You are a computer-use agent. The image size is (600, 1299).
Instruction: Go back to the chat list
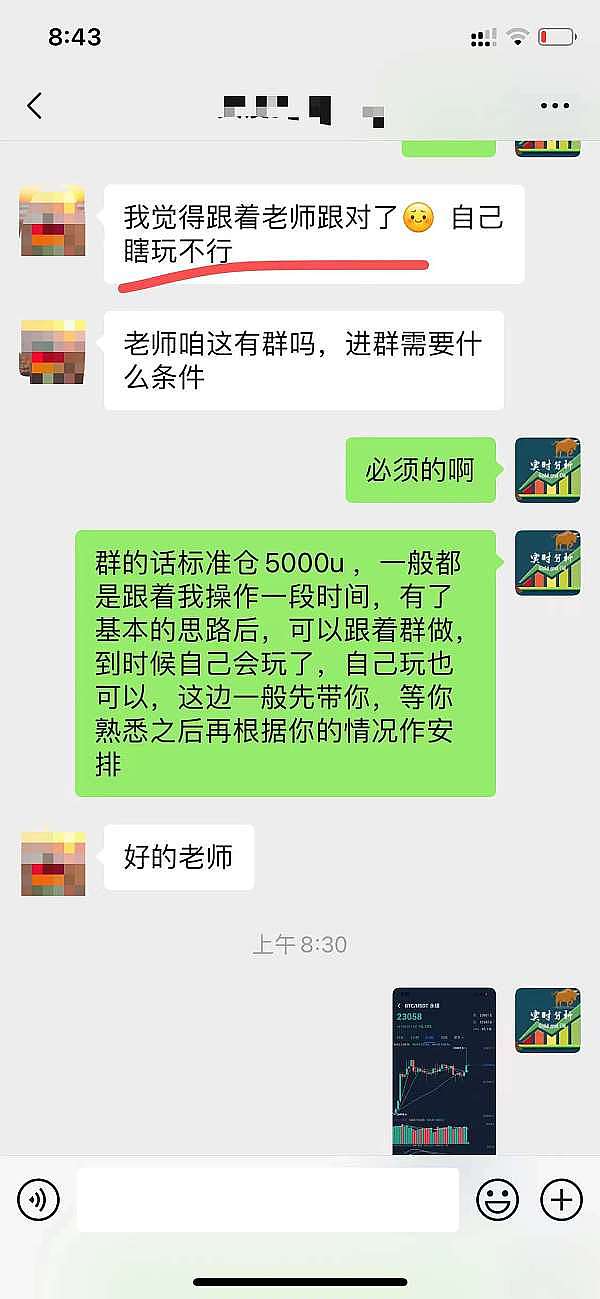point(35,105)
